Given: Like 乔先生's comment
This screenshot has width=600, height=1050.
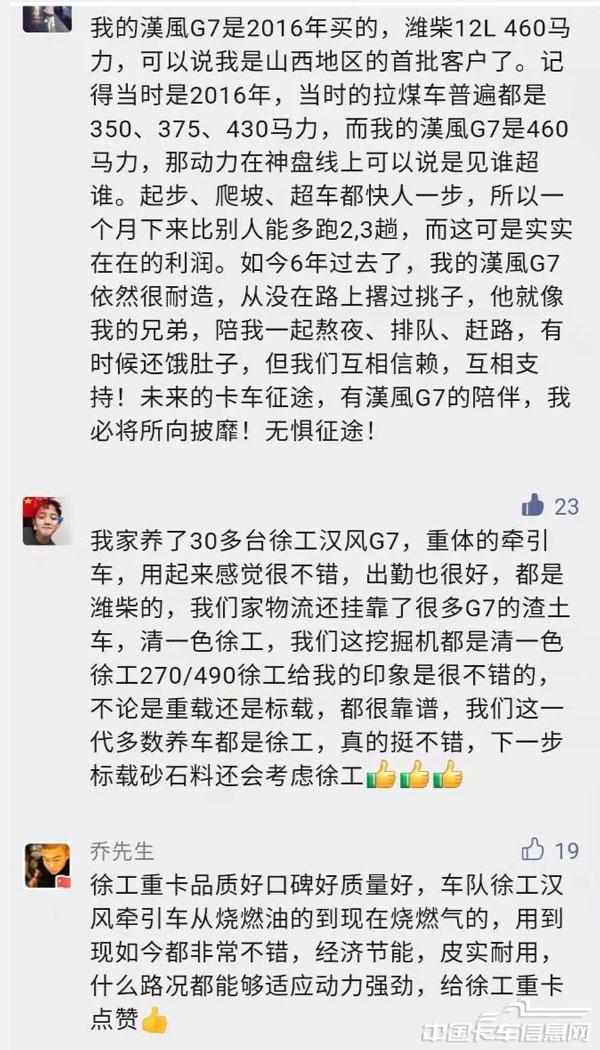Looking at the screenshot, I should coord(533,850).
